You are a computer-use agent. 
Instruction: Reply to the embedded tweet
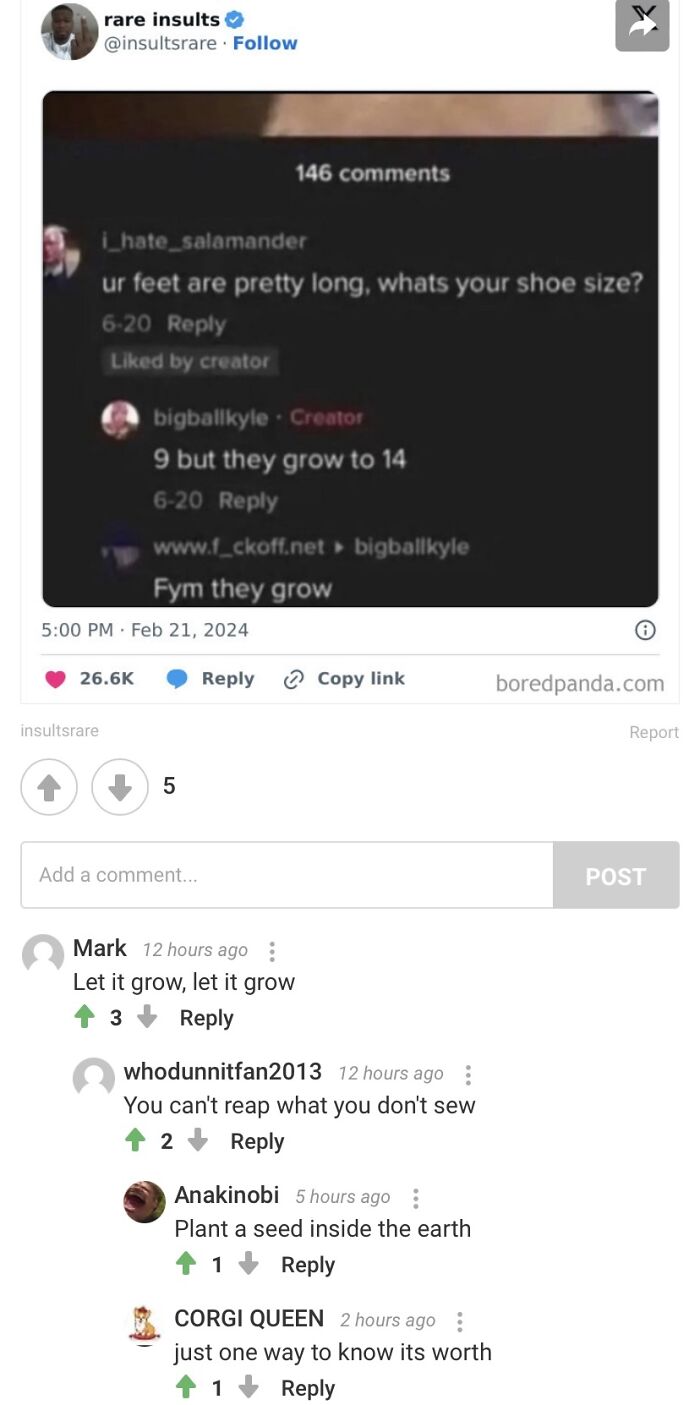(x=212, y=678)
